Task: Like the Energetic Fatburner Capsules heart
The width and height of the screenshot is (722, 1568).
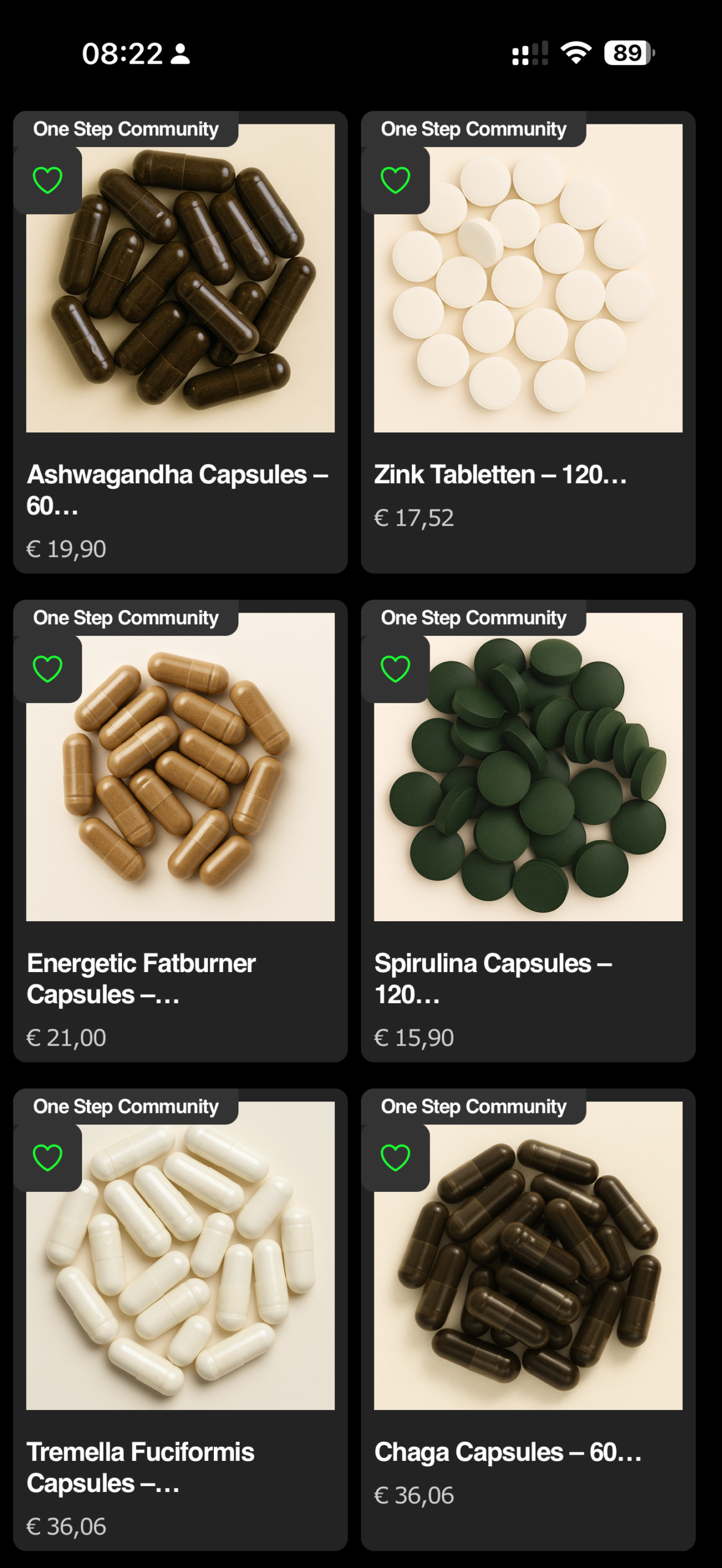Action: 47,669
